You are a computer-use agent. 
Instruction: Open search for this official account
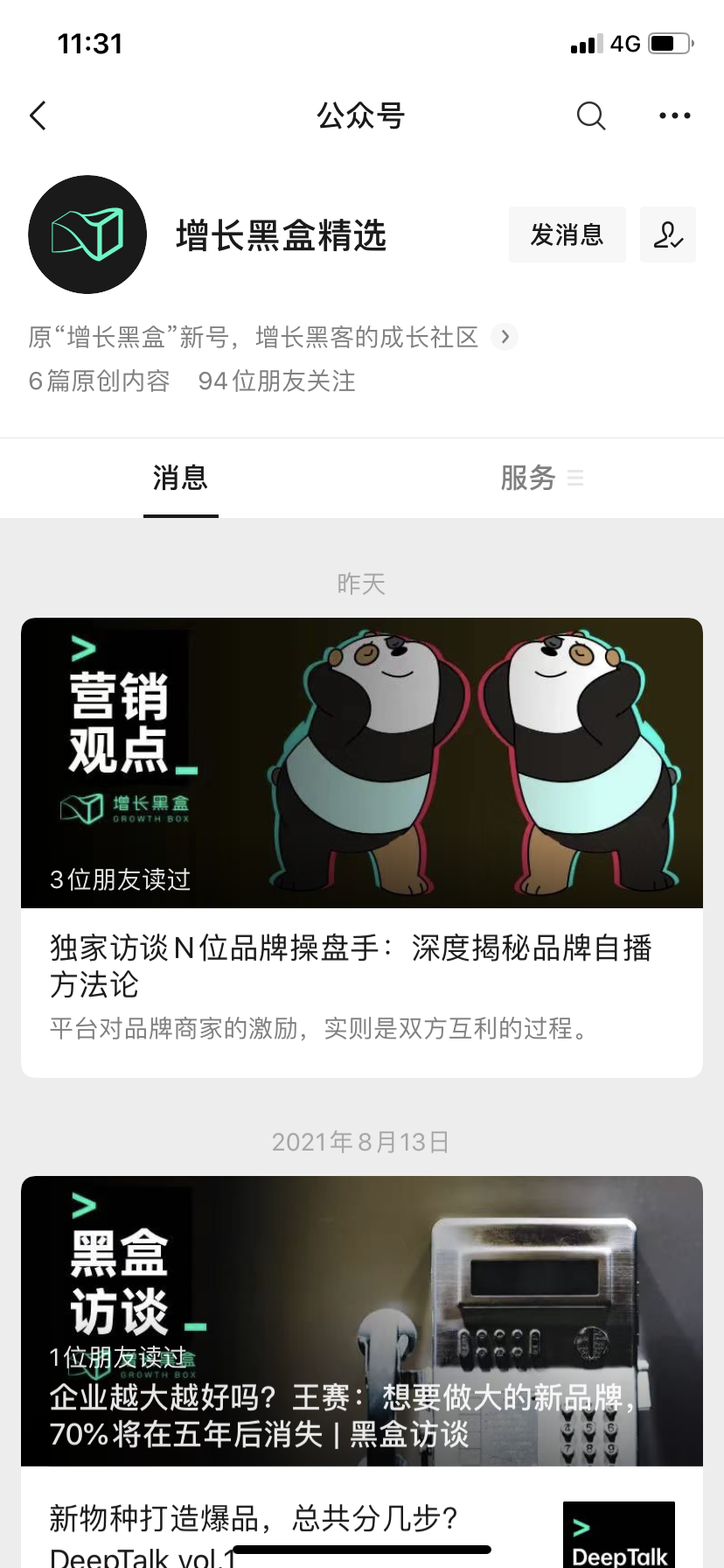click(591, 115)
